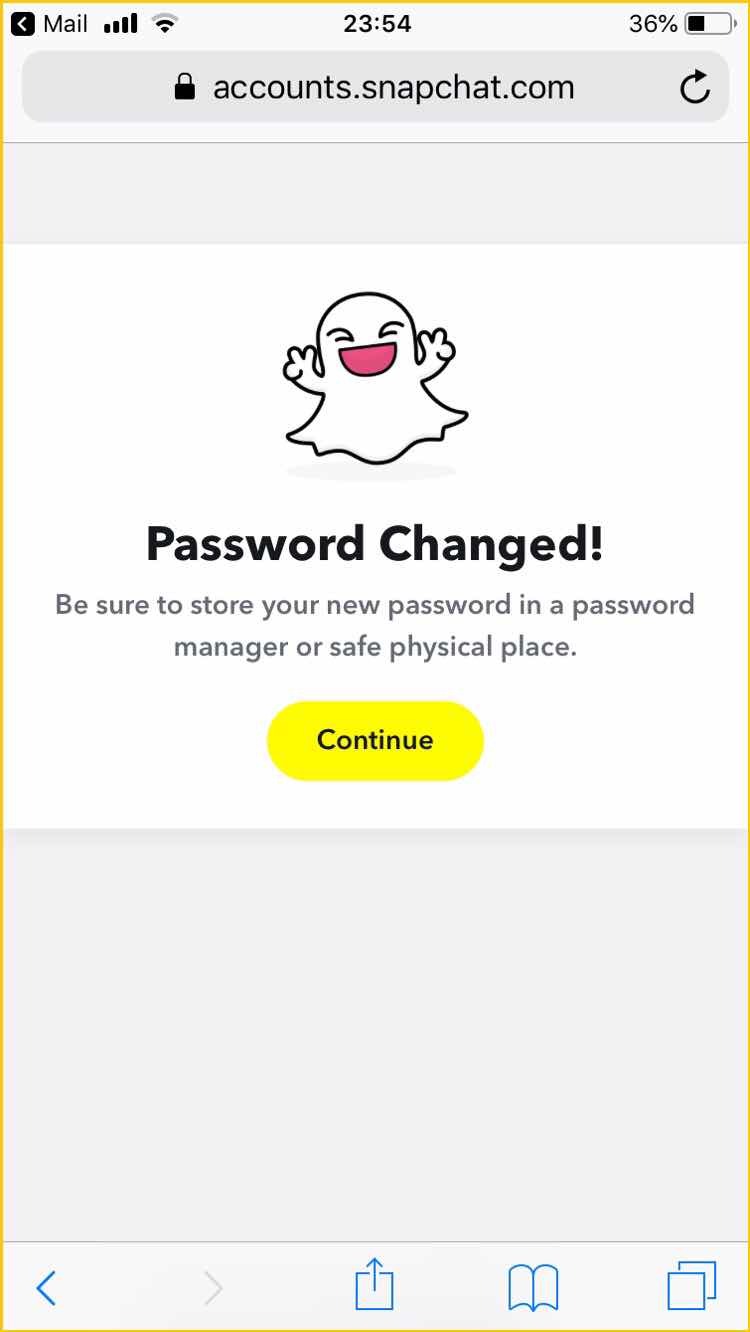This screenshot has height=1332, width=750.
Task: Open the Safari share sheet
Action: coord(375,1286)
